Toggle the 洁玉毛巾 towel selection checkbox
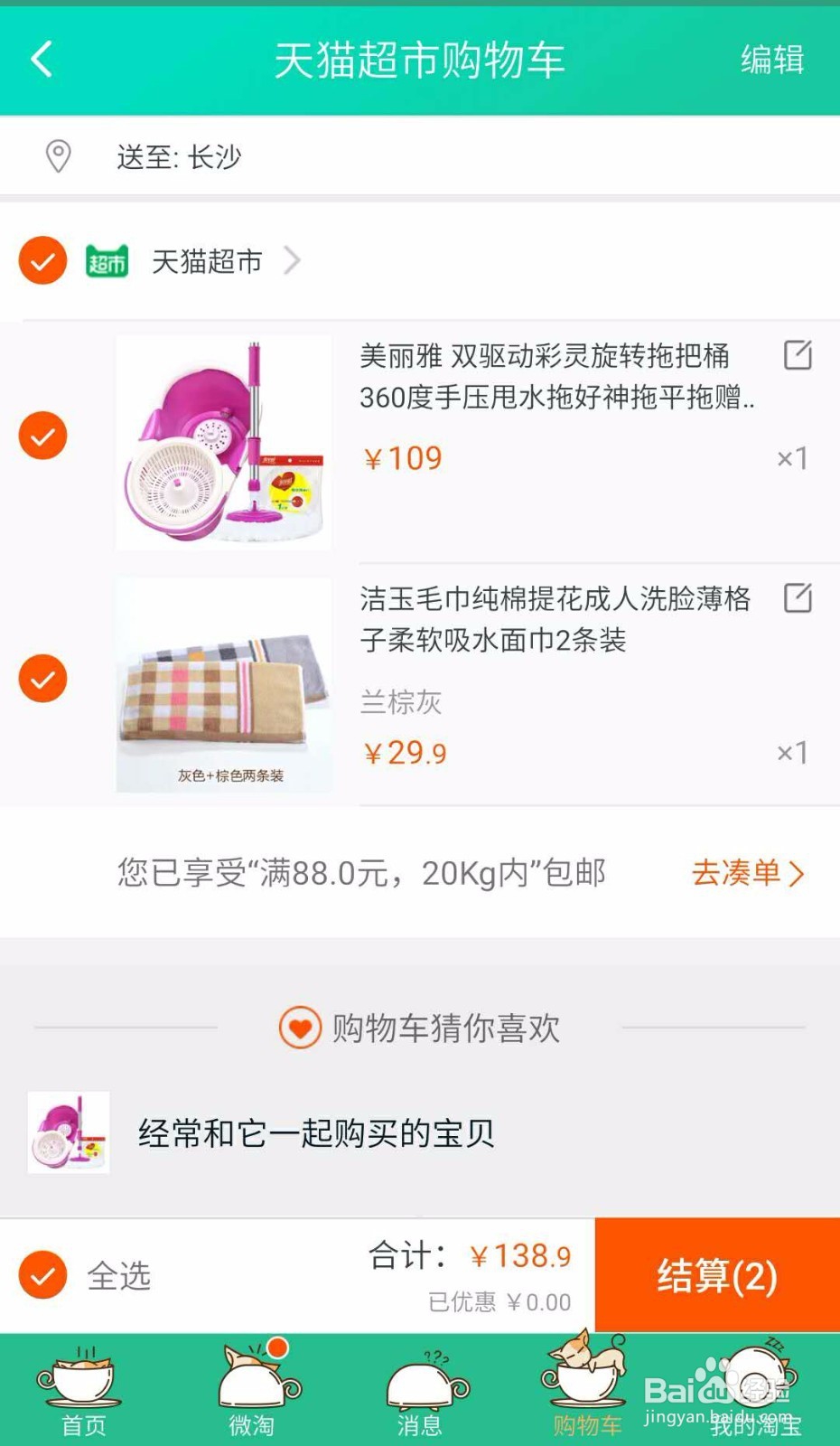The width and height of the screenshot is (840, 1446). pos(42,678)
